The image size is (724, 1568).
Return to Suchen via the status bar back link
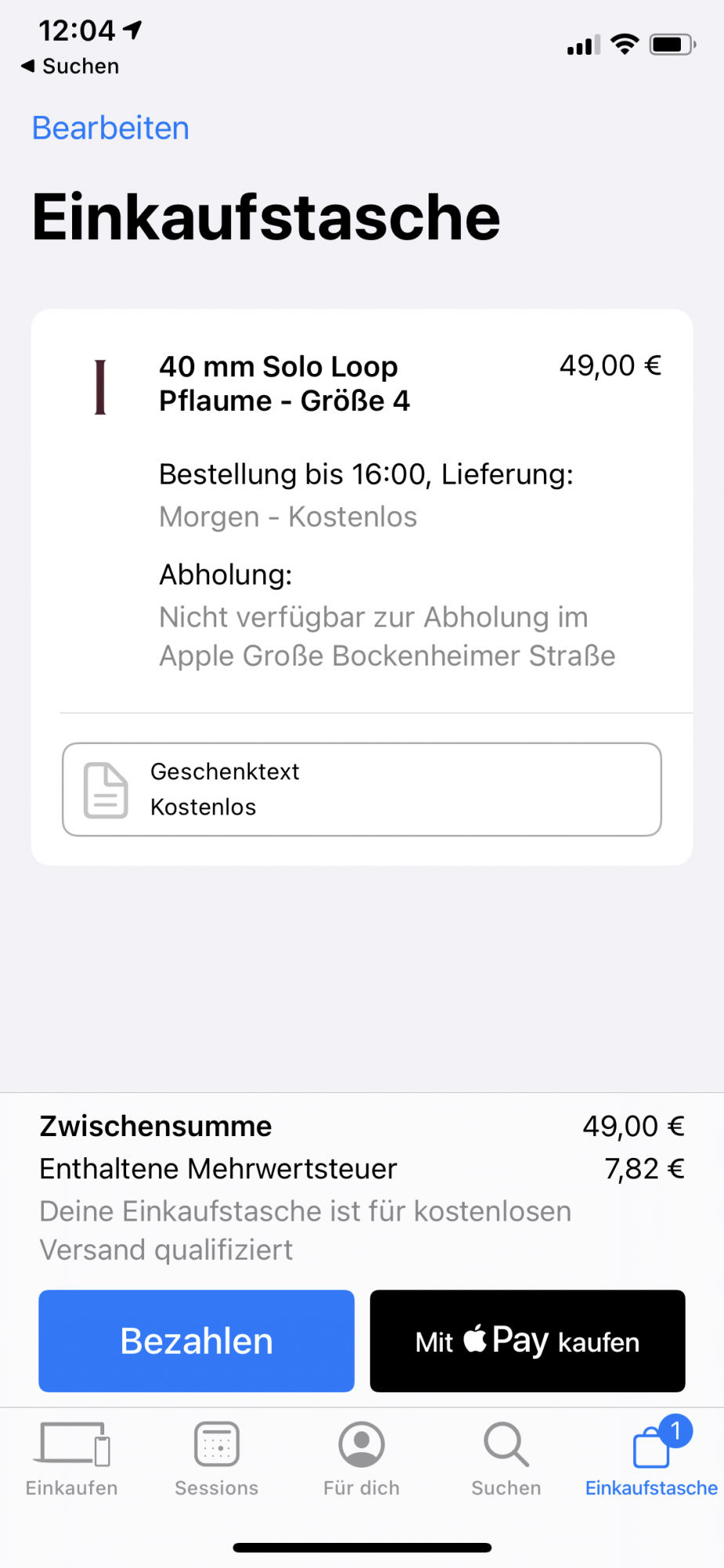(x=71, y=67)
